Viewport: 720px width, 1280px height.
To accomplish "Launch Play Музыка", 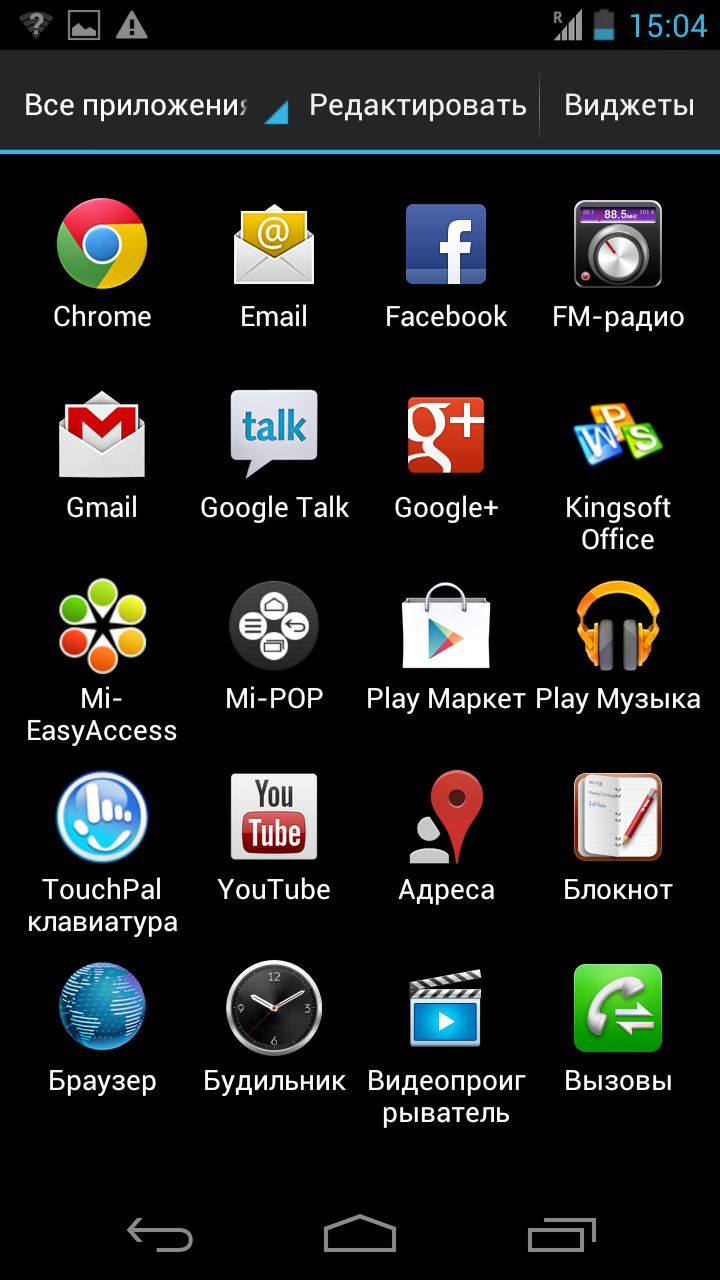I will click(618, 647).
